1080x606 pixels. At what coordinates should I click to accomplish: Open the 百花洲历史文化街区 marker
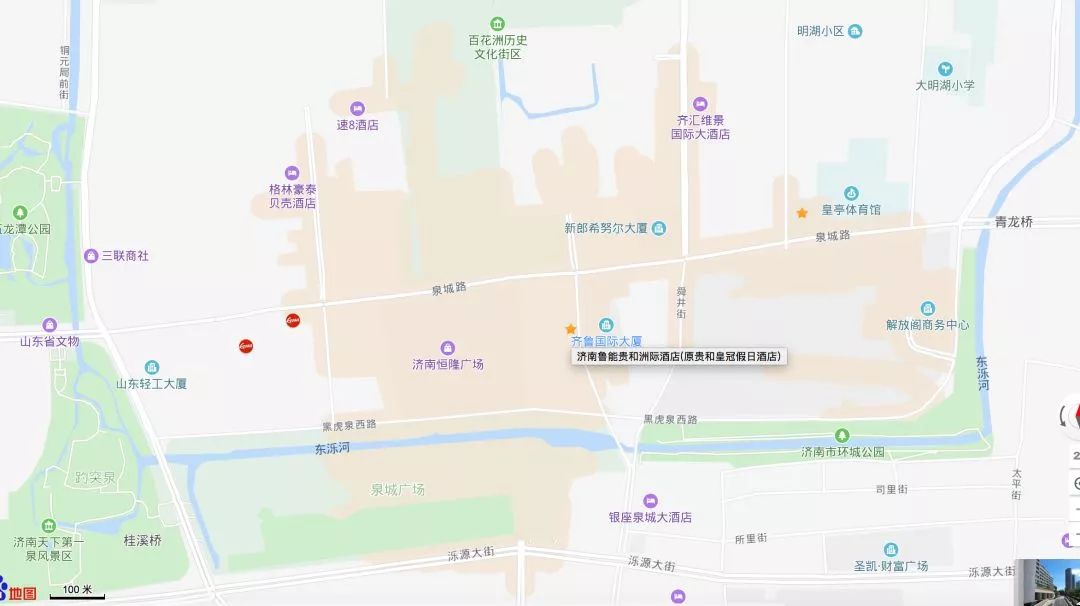point(498,23)
